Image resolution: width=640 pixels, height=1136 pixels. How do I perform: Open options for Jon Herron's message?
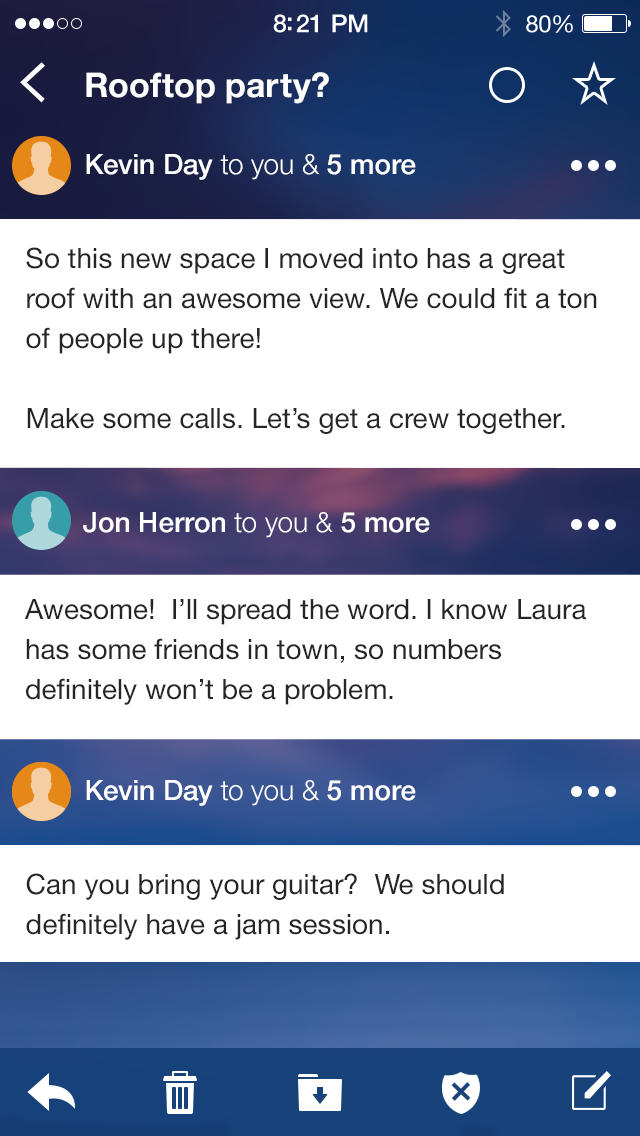click(x=593, y=524)
